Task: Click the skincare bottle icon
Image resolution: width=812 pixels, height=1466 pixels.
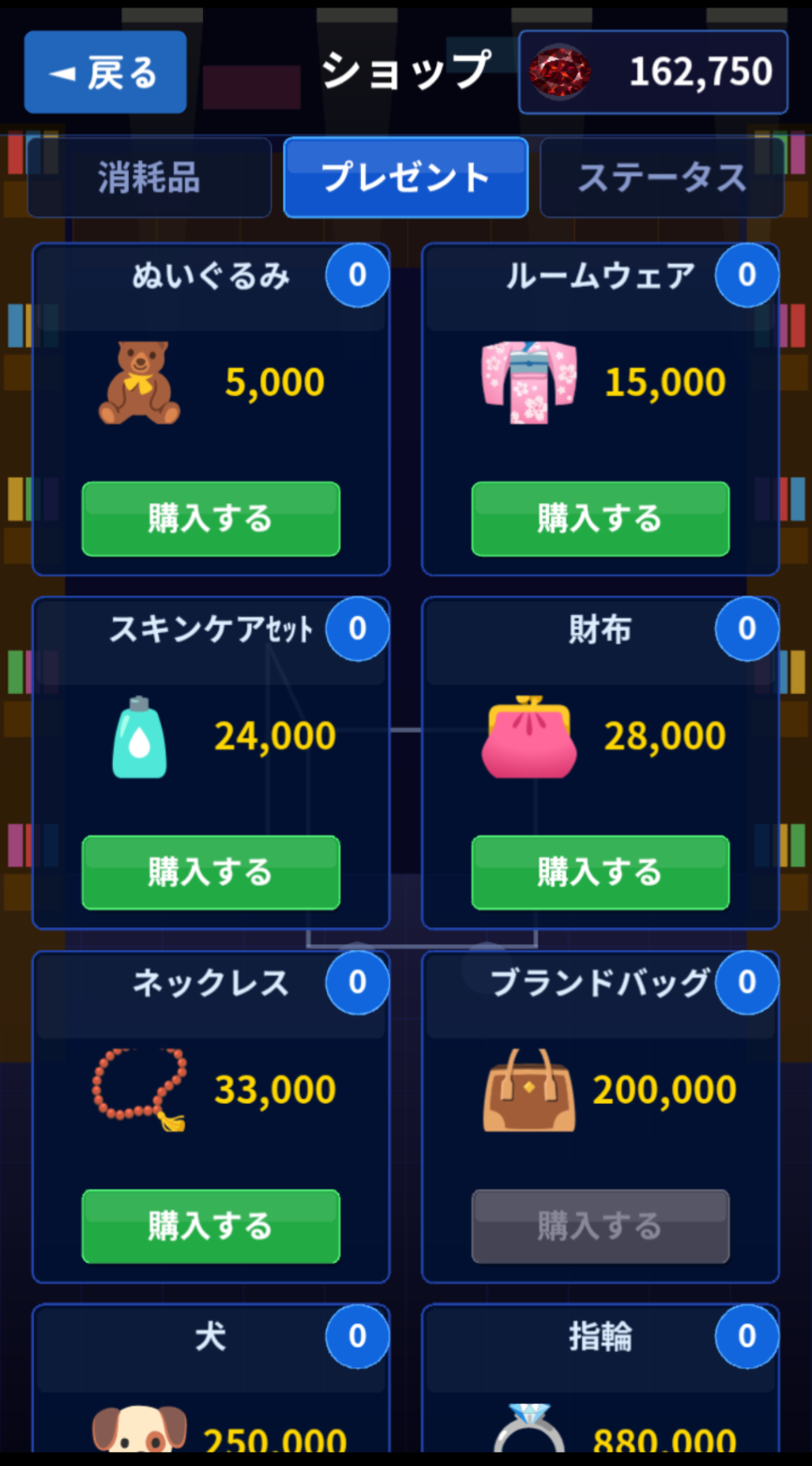Action: click(139, 733)
